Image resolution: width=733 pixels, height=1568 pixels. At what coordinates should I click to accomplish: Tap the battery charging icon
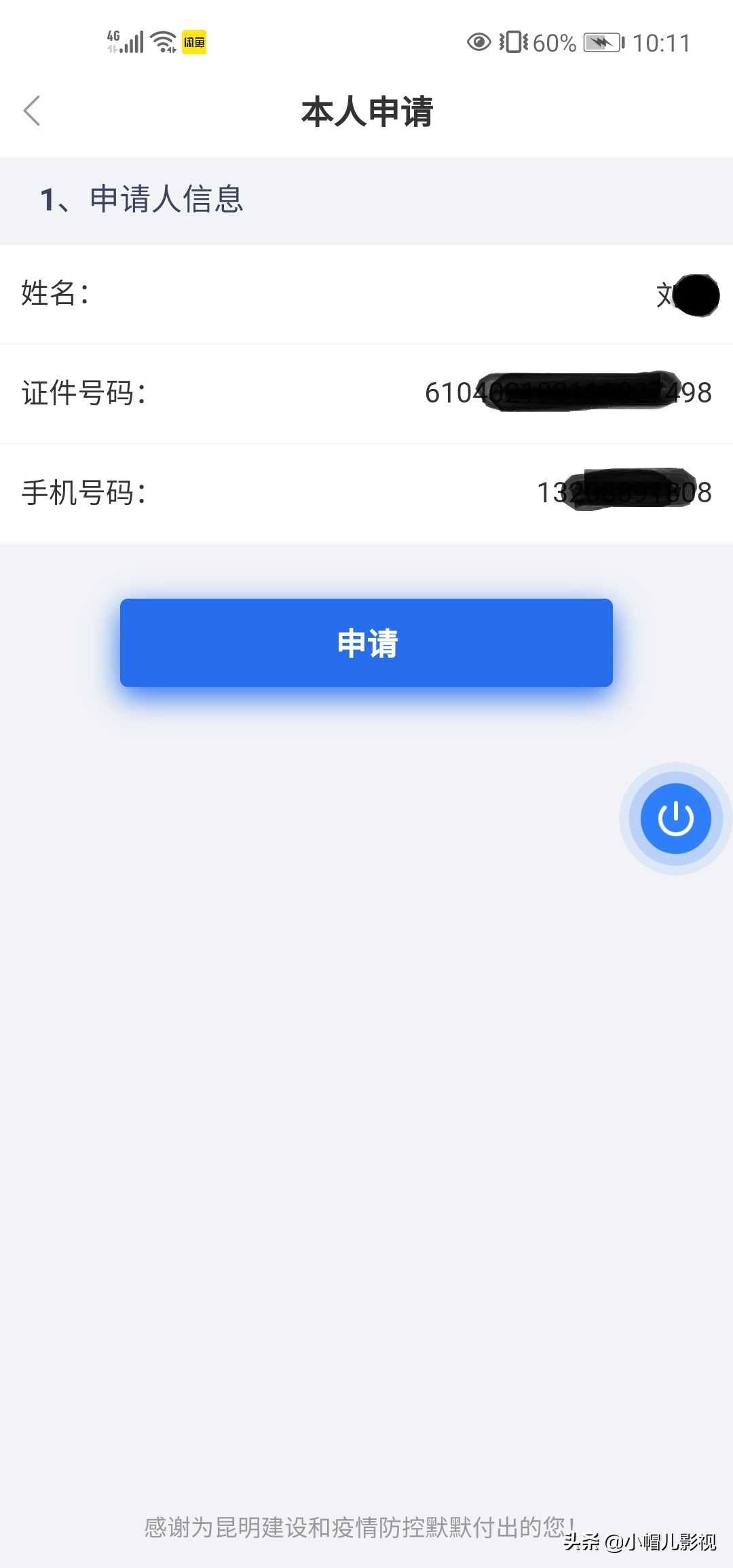tap(603, 42)
